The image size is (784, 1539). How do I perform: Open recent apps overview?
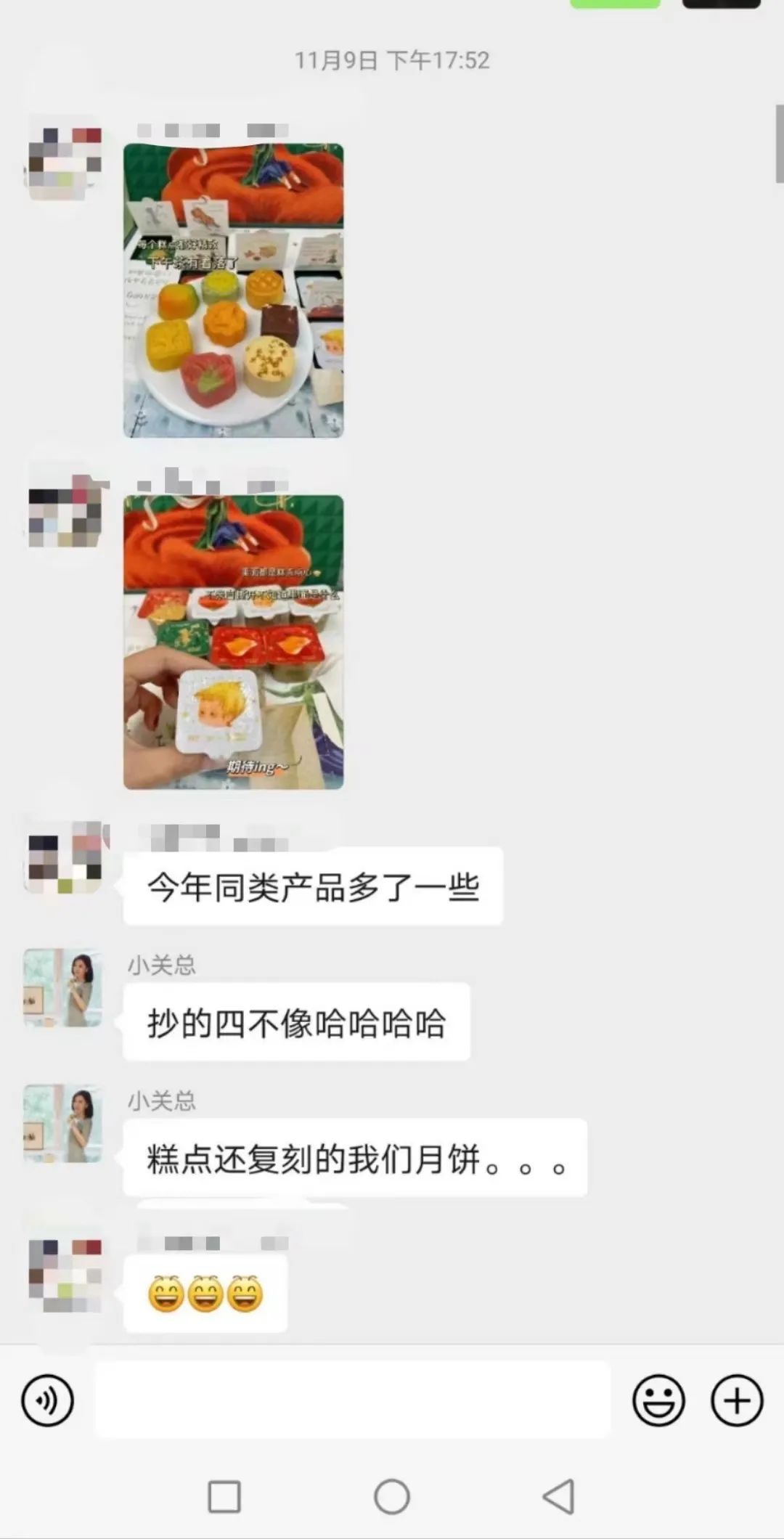tap(224, 1497)
